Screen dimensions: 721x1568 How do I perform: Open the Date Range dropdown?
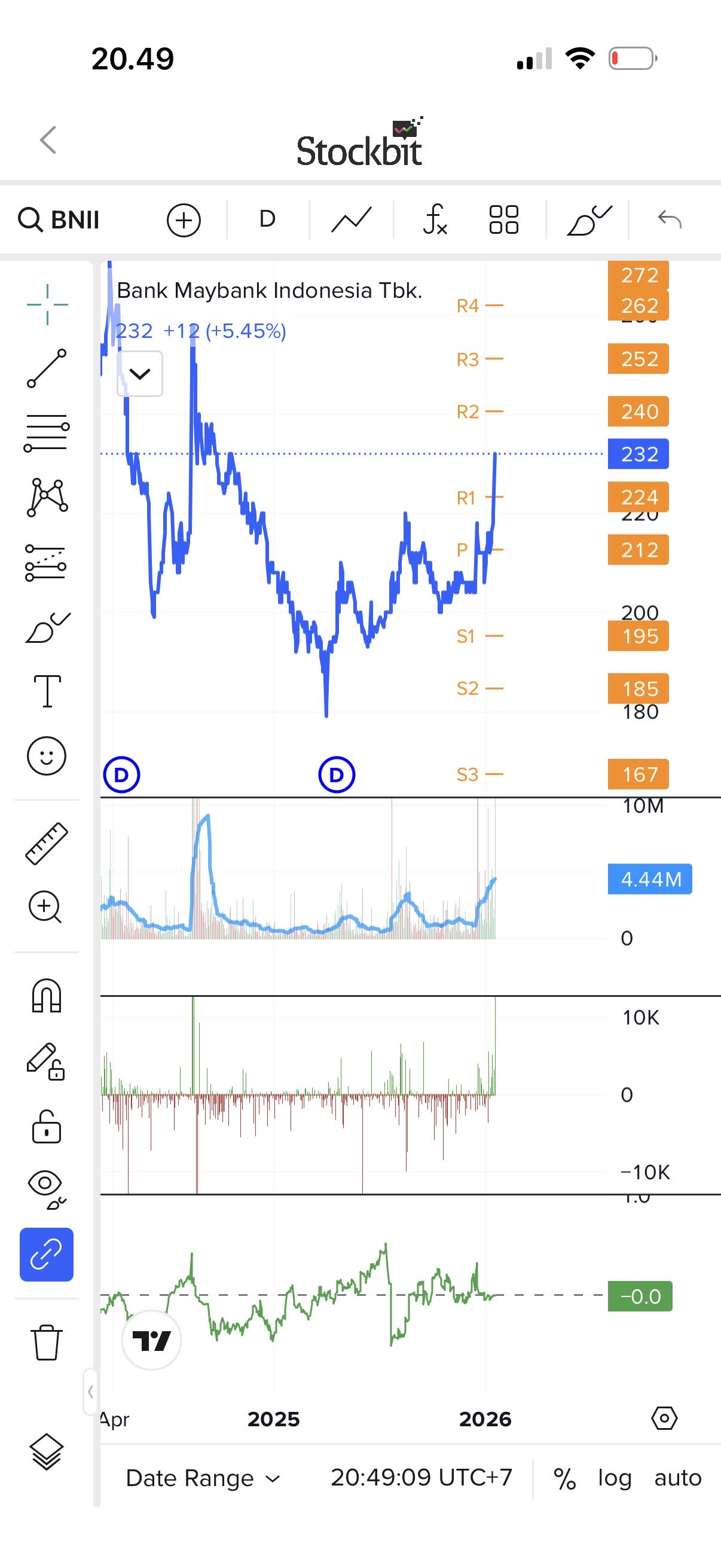202,1478
